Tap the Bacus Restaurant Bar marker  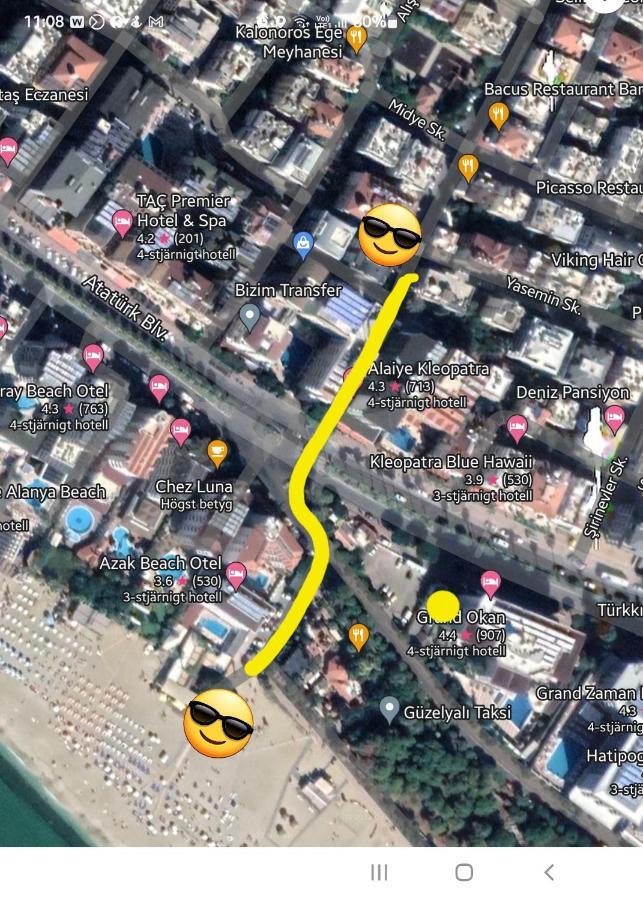point(497,116)
